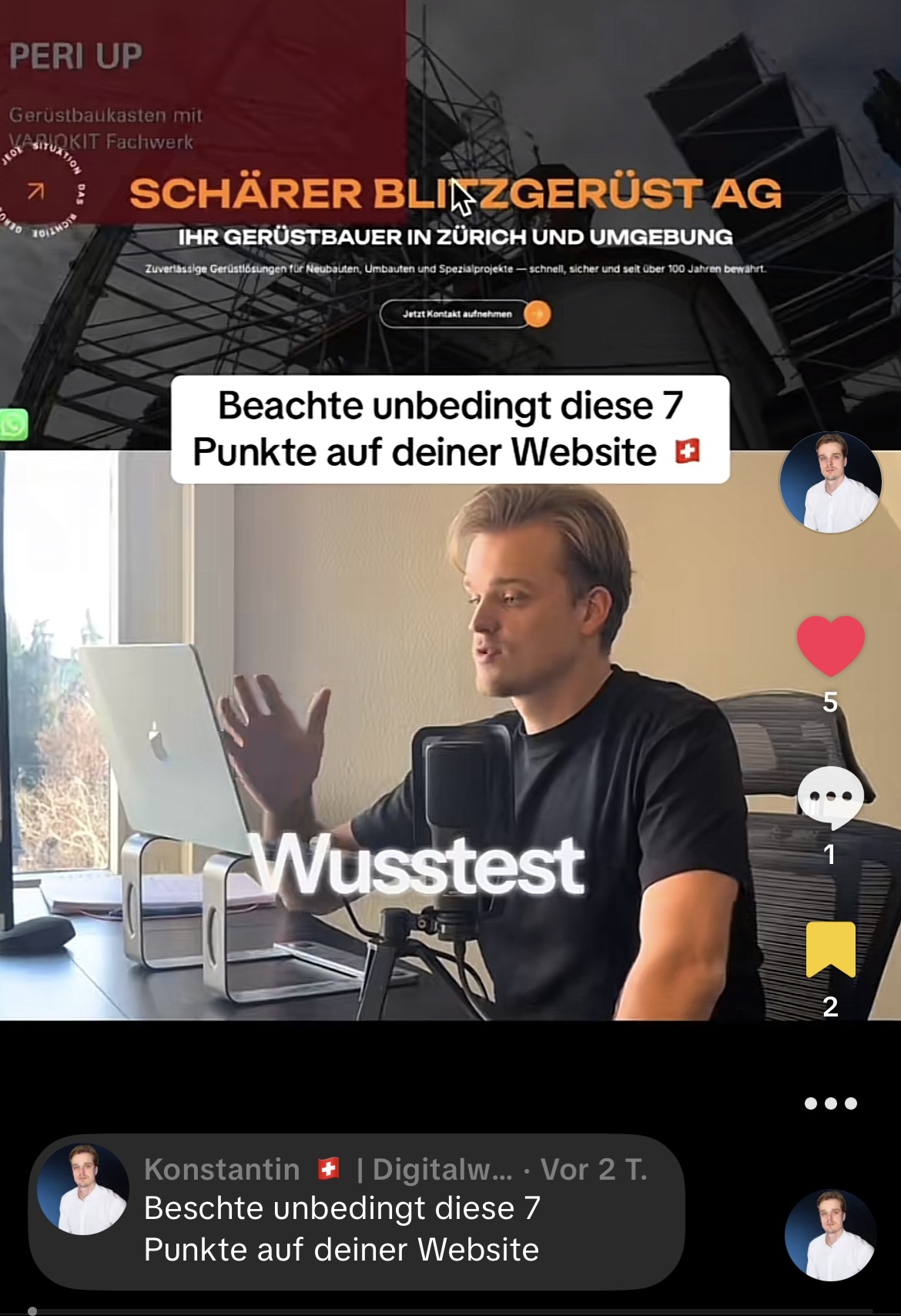The image size is (901, 1316).
Task: Open the comments bubble
Action: pyautogui.click(x=830, y=797)
